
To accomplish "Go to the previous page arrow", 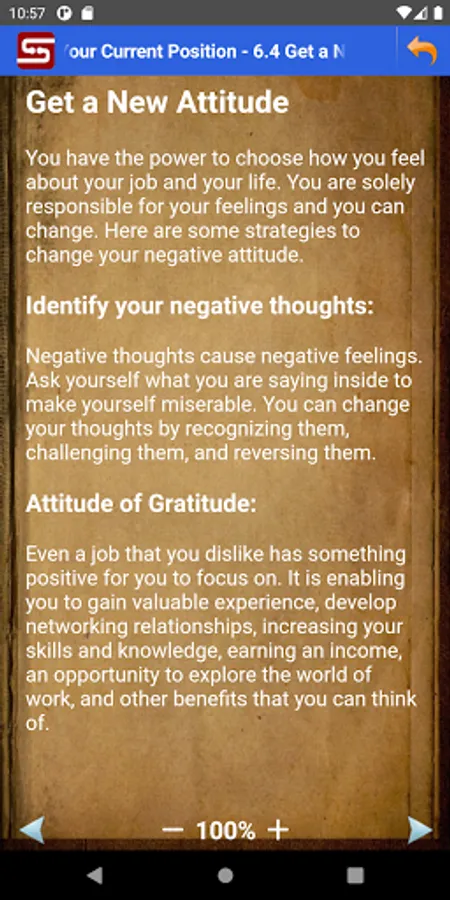I will pyautogui.click(x=32, y=830).
